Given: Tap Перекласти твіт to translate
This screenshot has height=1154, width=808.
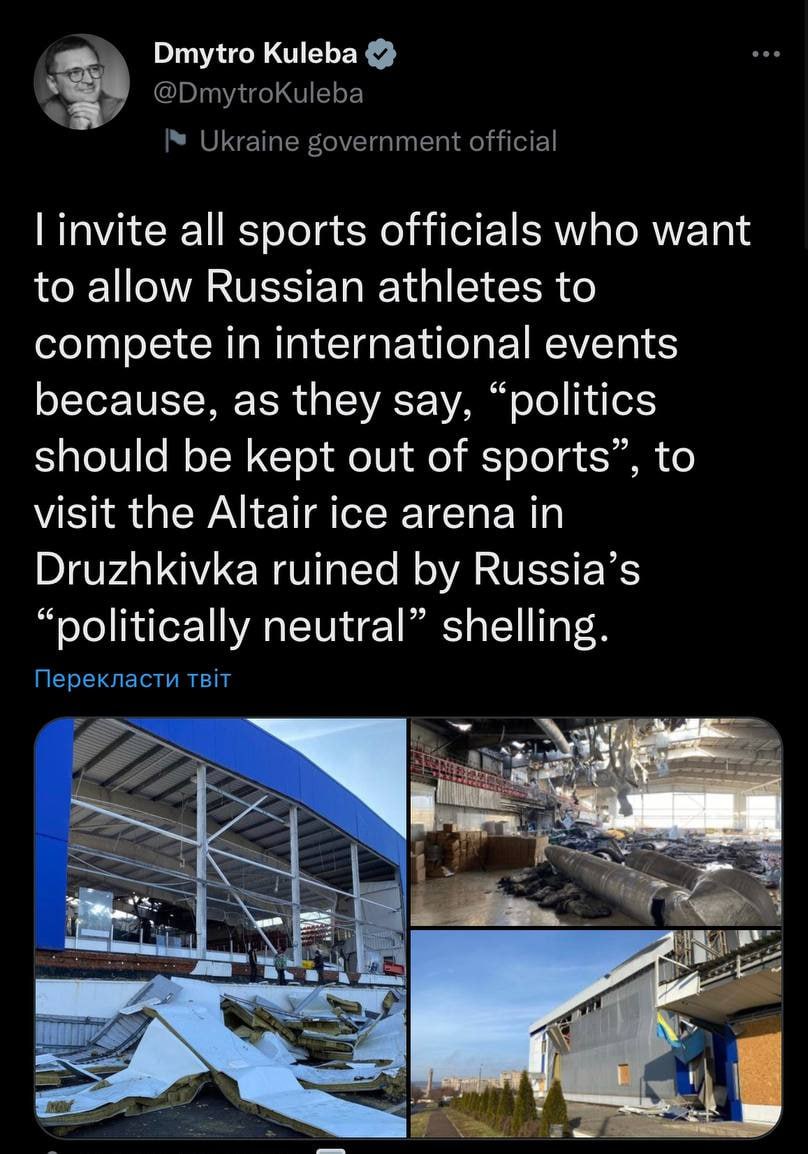Looking at the screenshot, I should point(132,680).
